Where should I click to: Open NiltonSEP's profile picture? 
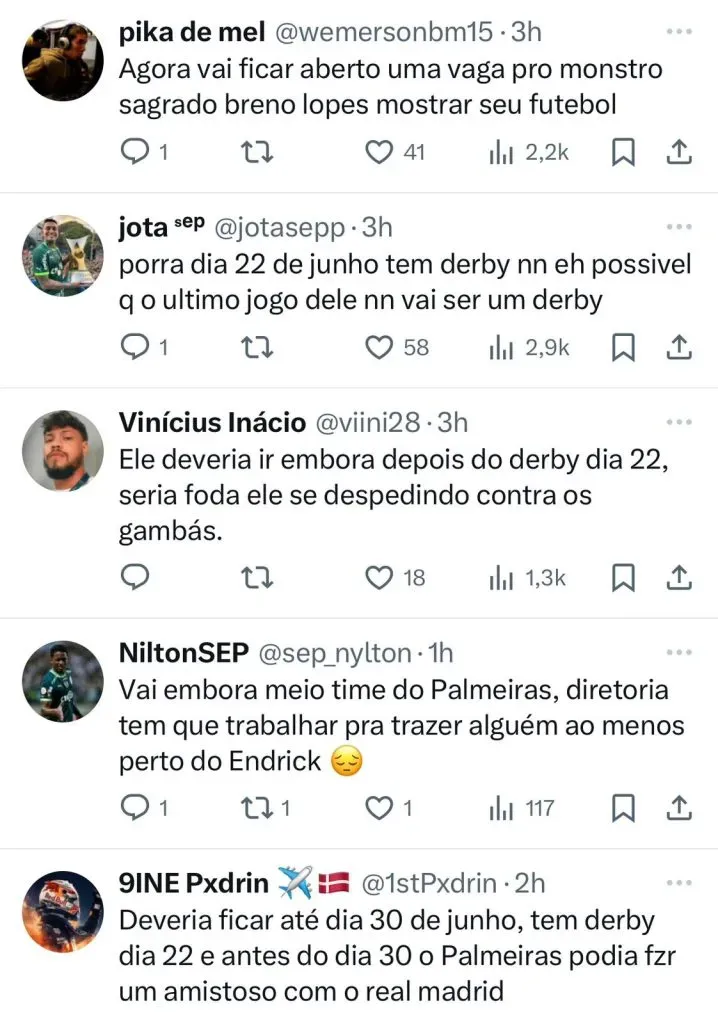[x=62, y=682]
